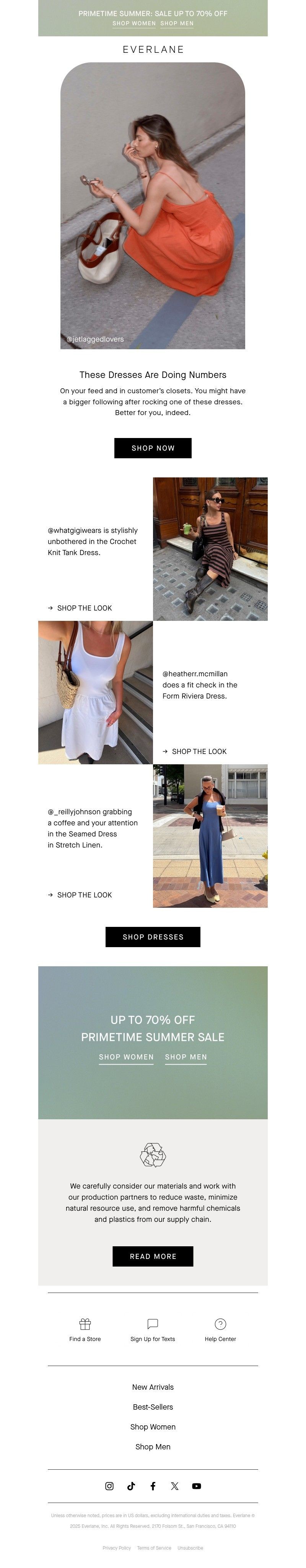Image resolution: width=306 pixels, height=1568 pixels.
Task: Open Sign Up for Texts
Action: tap(153, 1330)
